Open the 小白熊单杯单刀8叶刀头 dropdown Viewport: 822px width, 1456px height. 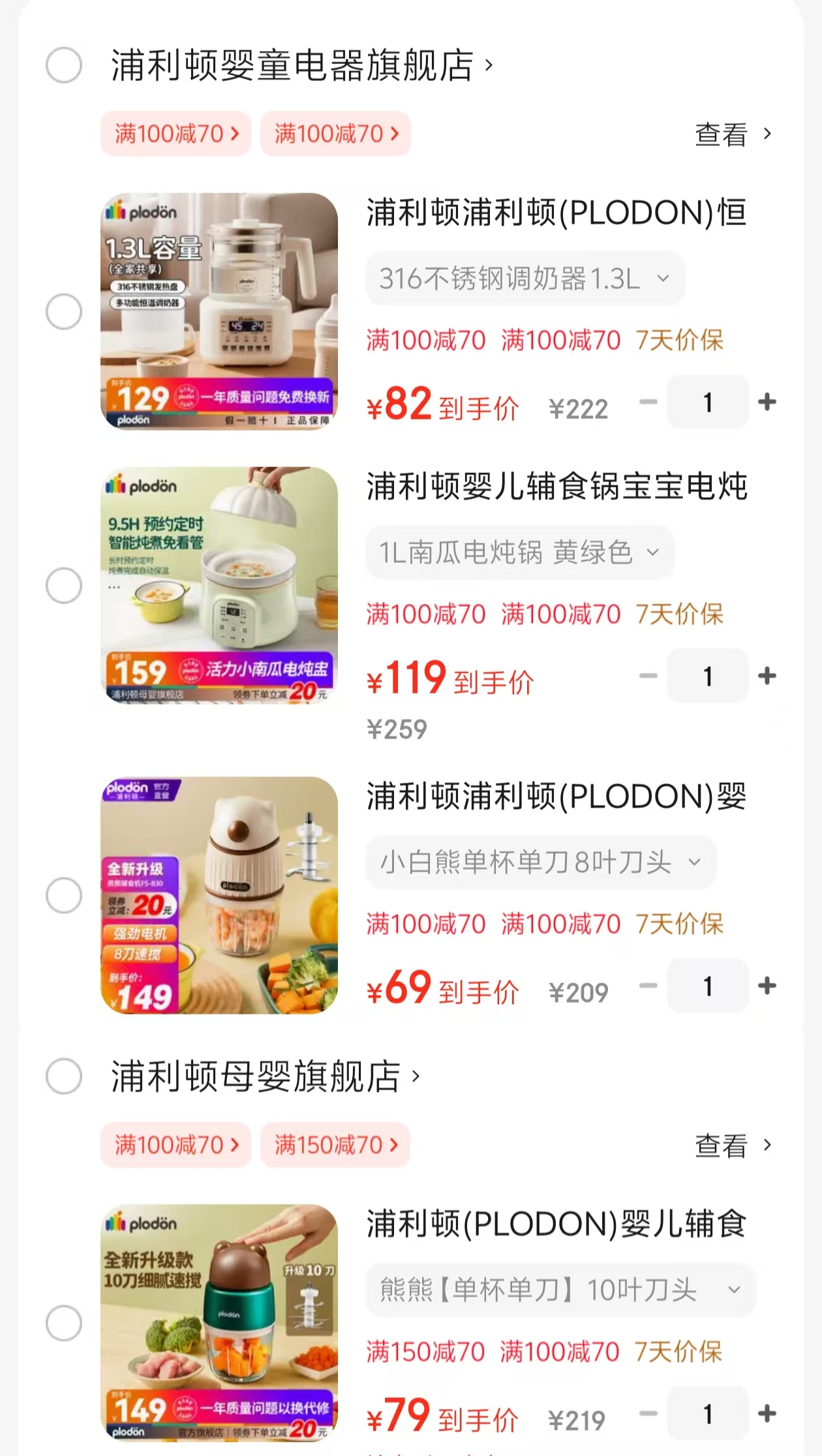click(537, 861)
